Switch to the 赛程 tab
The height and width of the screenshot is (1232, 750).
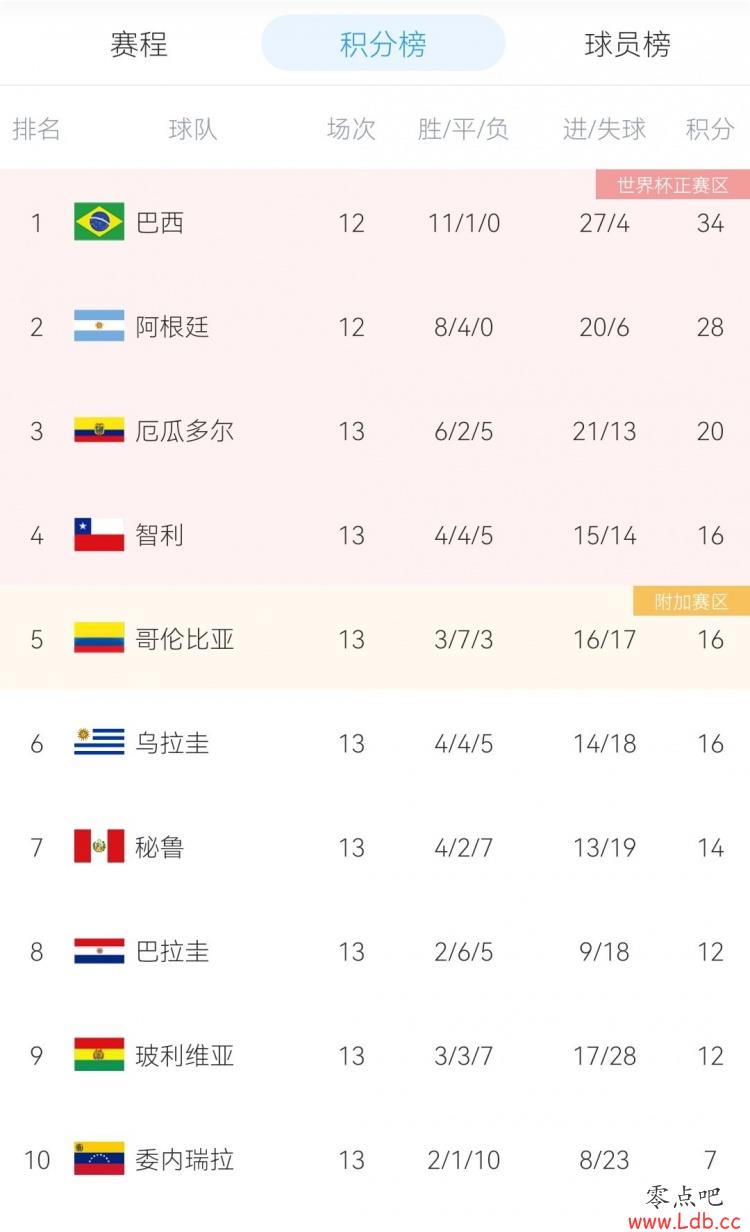point(139,44)
